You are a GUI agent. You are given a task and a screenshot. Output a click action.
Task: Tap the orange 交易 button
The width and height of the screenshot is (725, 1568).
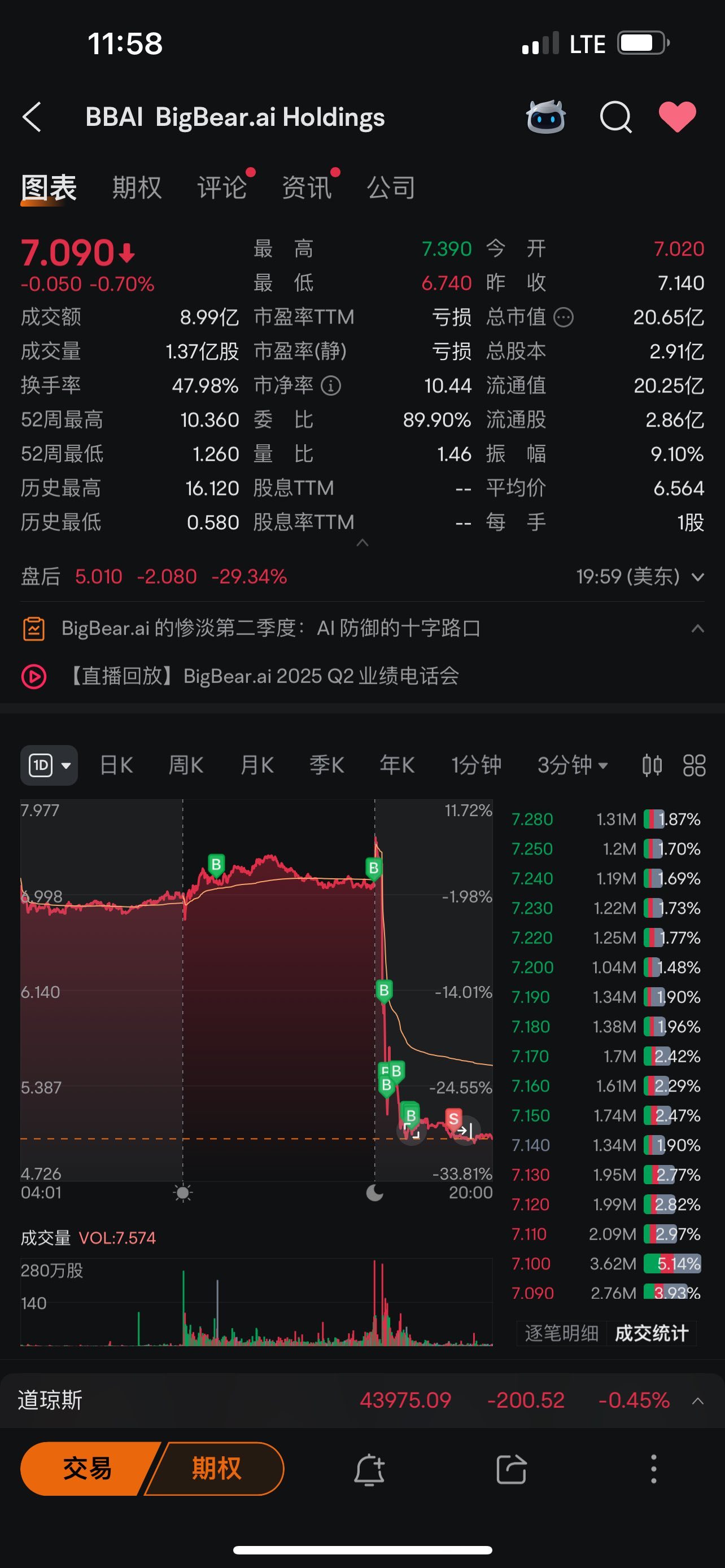click(87, 1469)
